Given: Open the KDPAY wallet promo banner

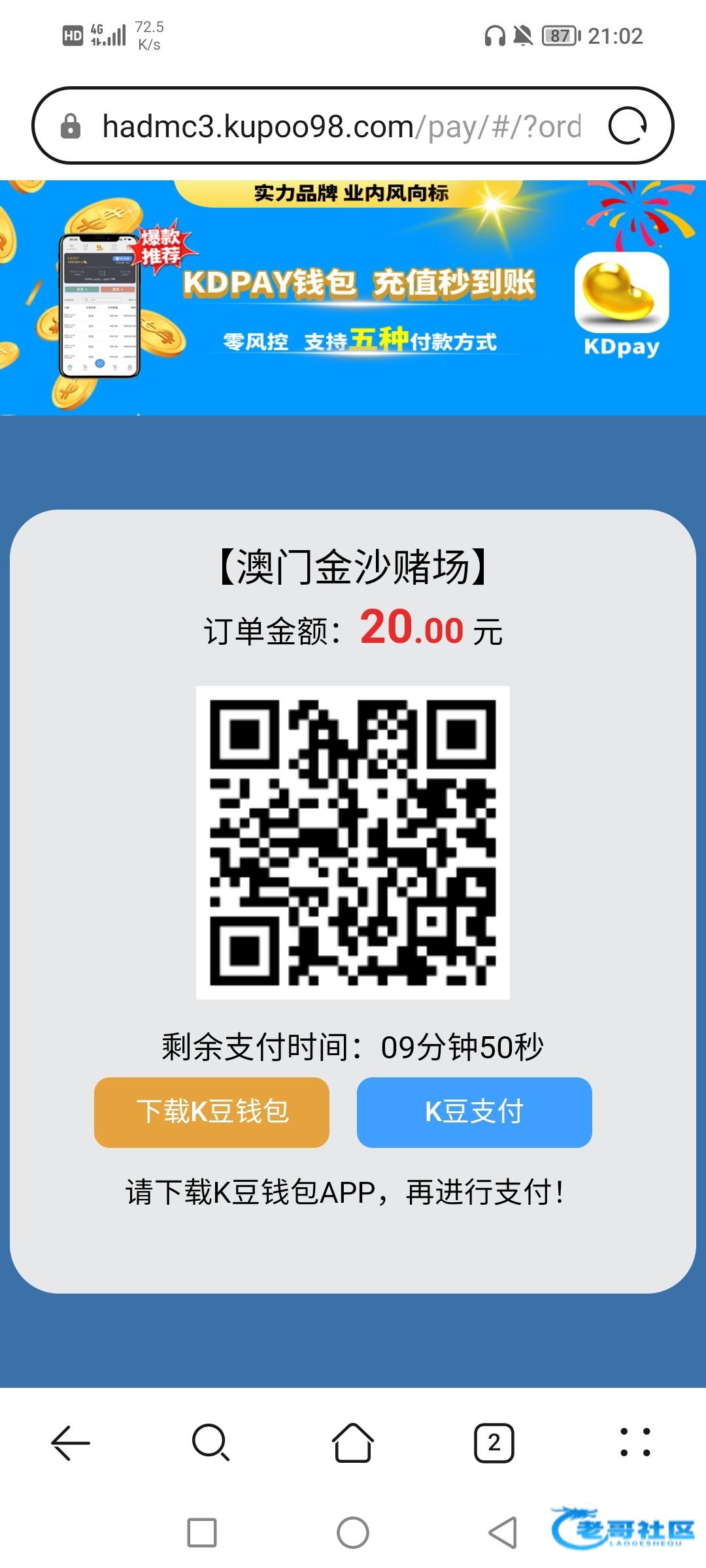Looking at the screenshot, I should 353,297.
